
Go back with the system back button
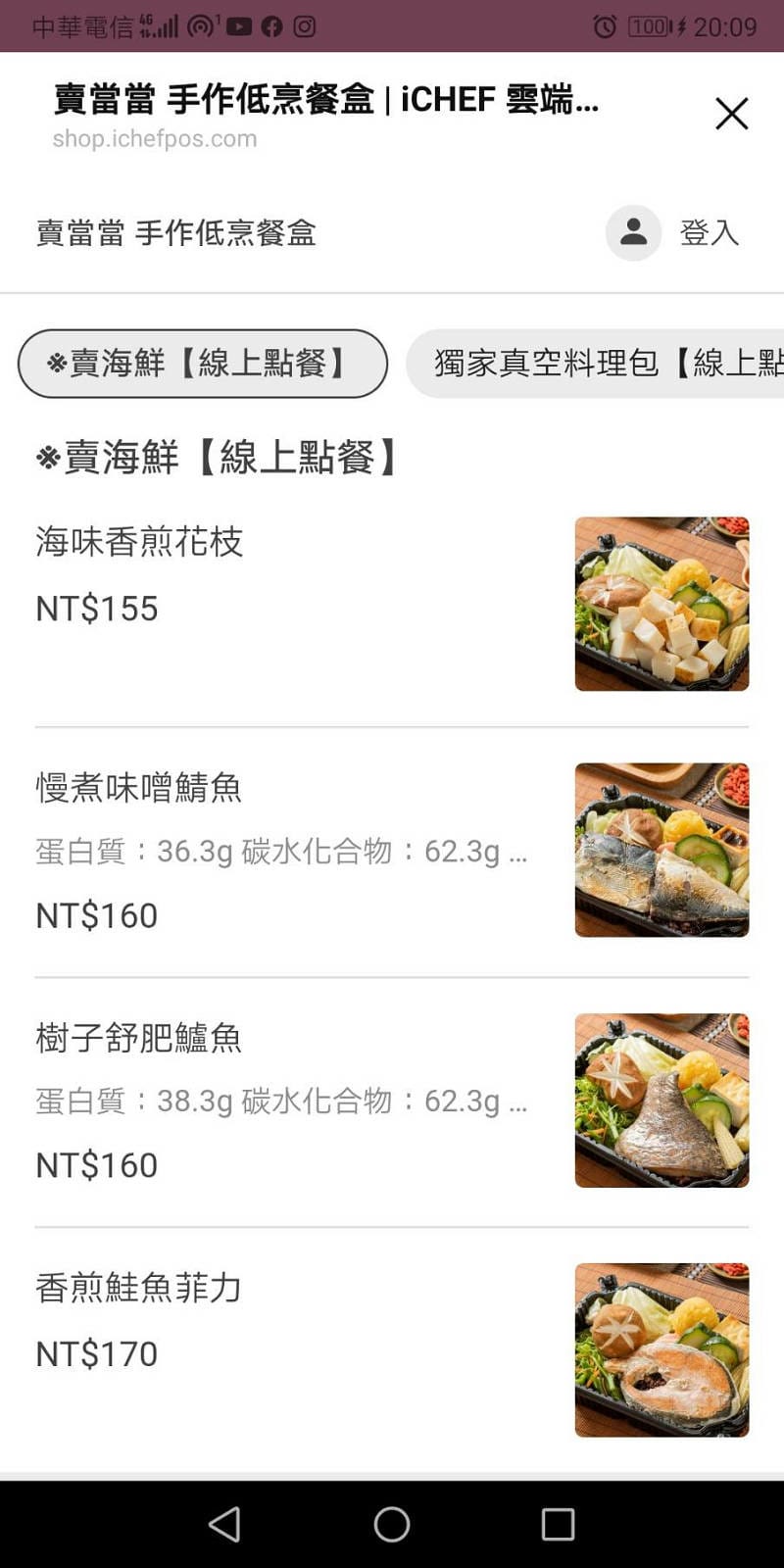click(x=224, y=1524)
